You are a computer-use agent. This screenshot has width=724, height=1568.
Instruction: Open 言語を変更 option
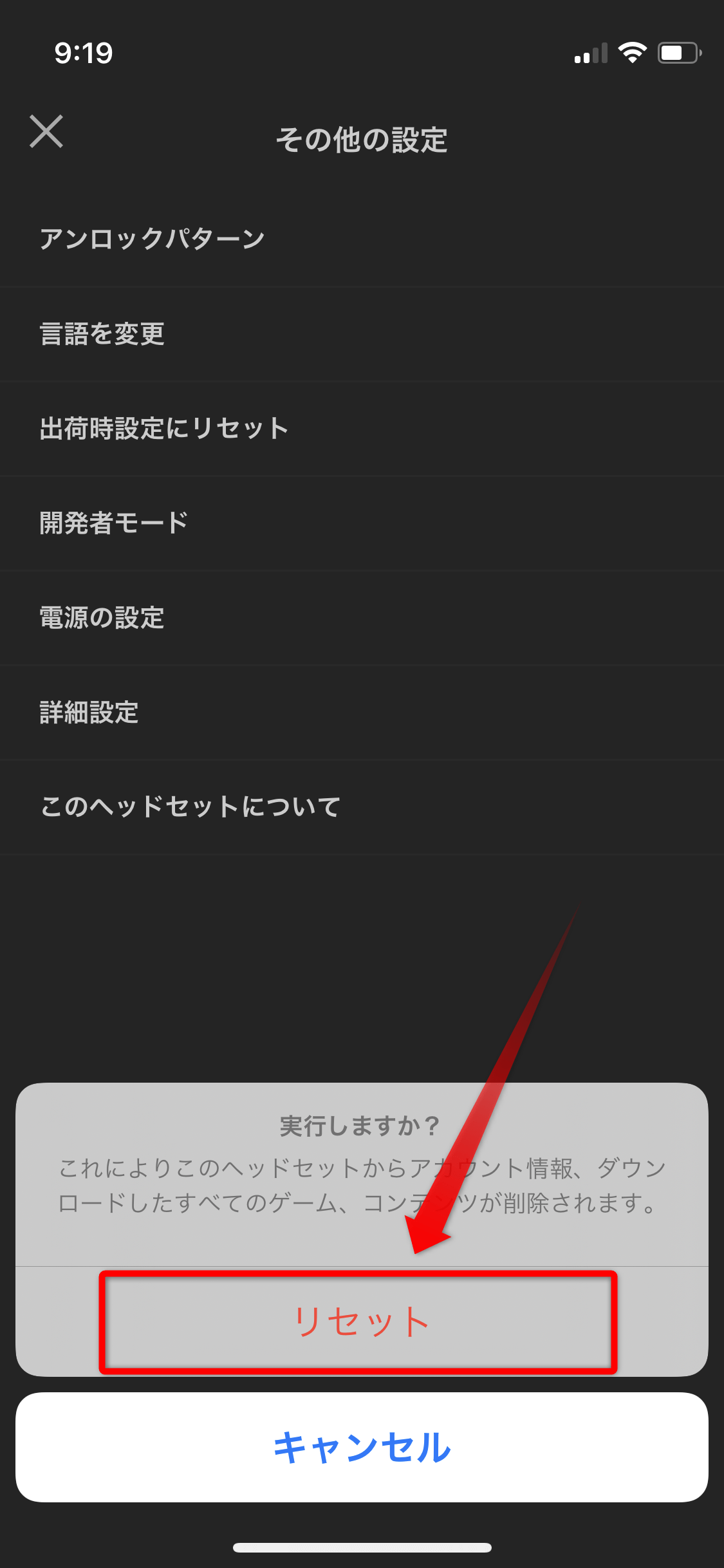pyautogui.click(x=102, y=333)
